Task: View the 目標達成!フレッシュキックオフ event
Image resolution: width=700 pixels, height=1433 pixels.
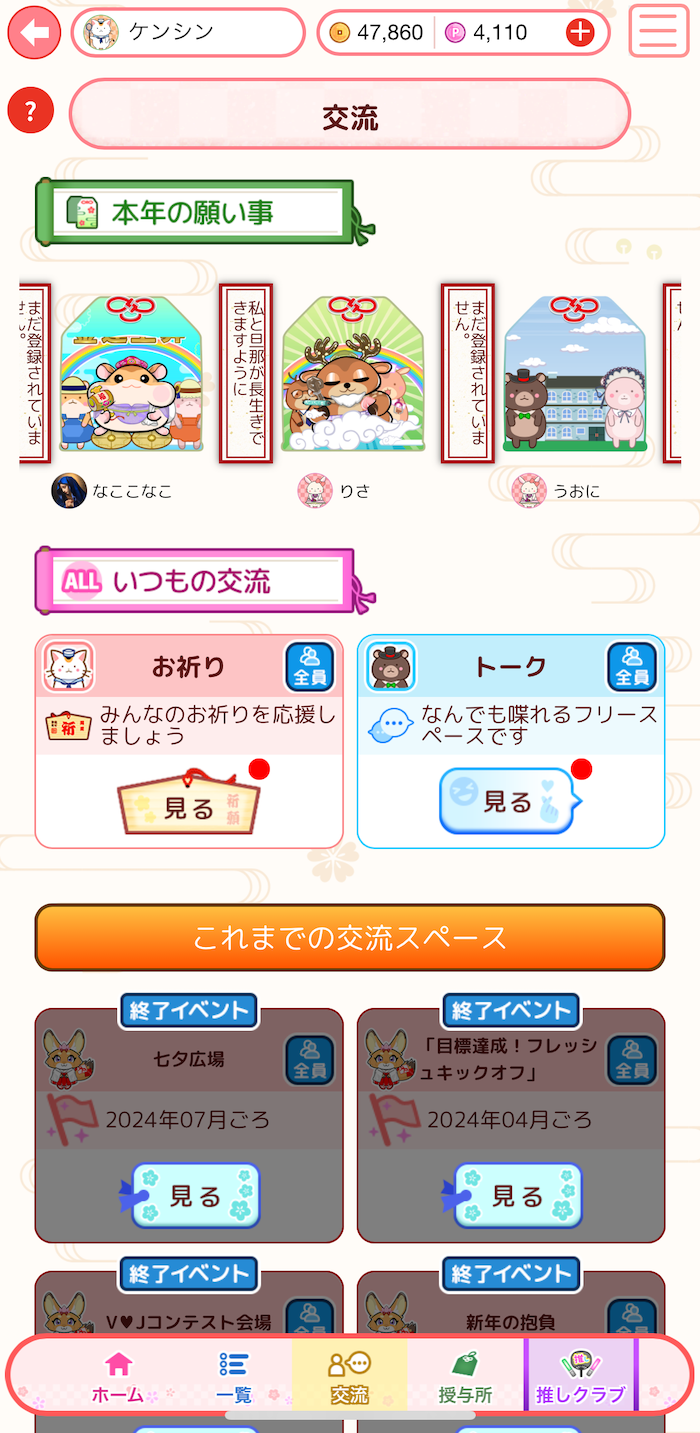Action: click(x=517, y=1195)
